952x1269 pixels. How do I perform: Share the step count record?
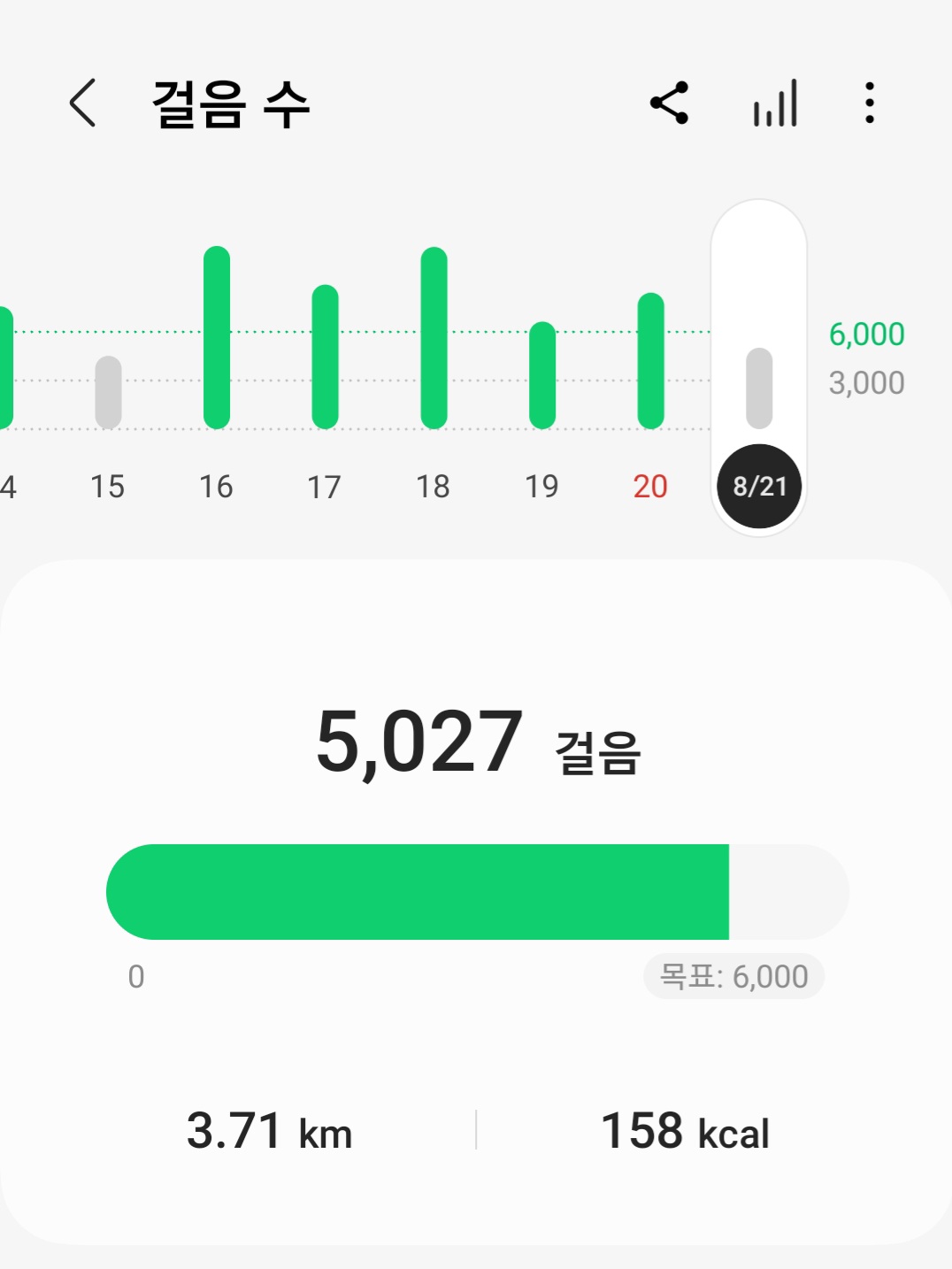669,103
